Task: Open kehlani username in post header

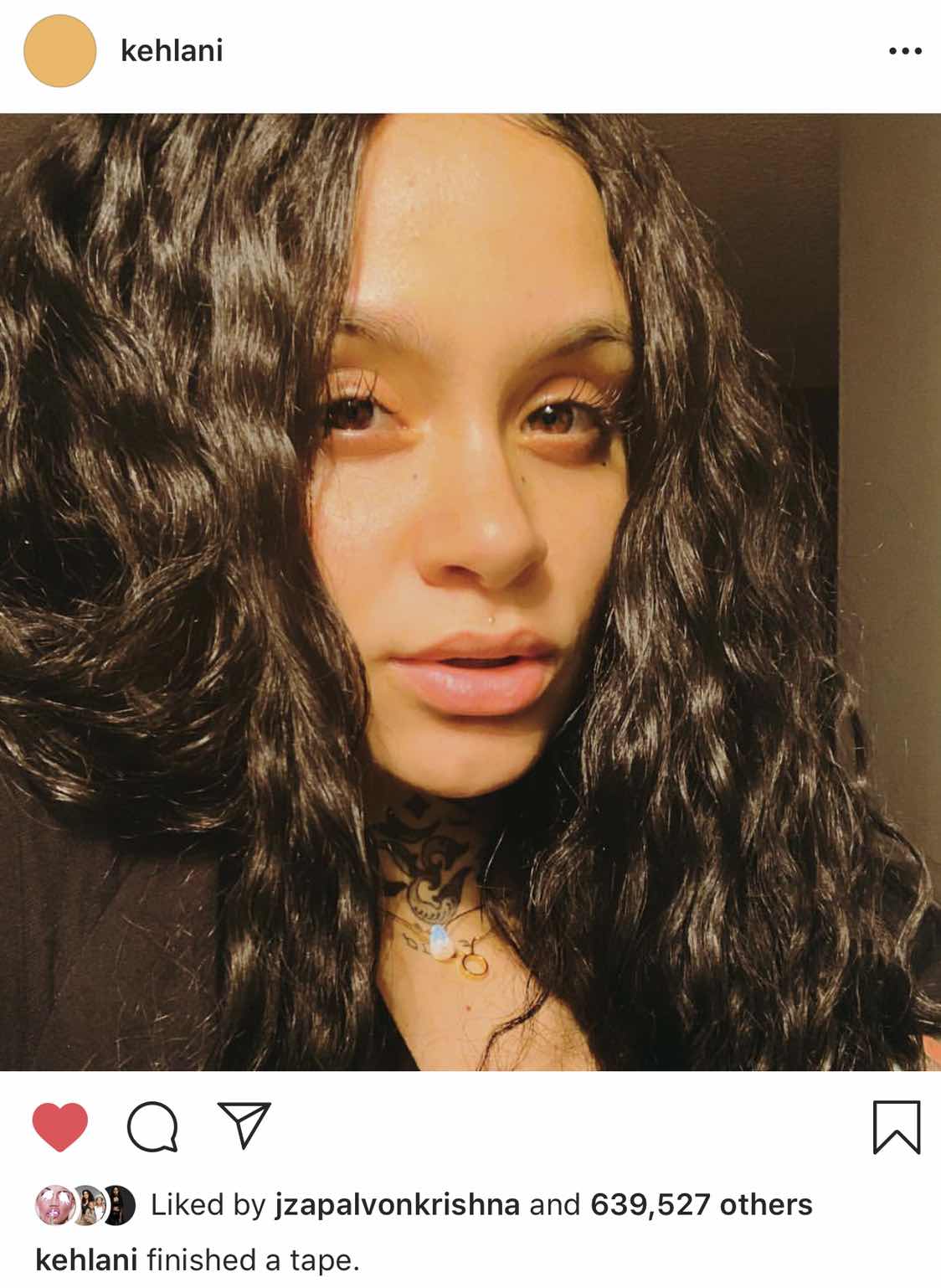Action: click(172, 51)
